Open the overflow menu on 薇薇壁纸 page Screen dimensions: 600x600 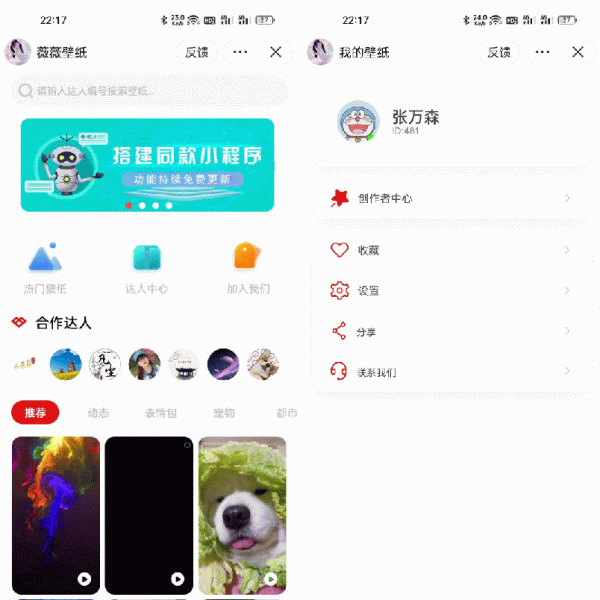[x=240, y=52]
